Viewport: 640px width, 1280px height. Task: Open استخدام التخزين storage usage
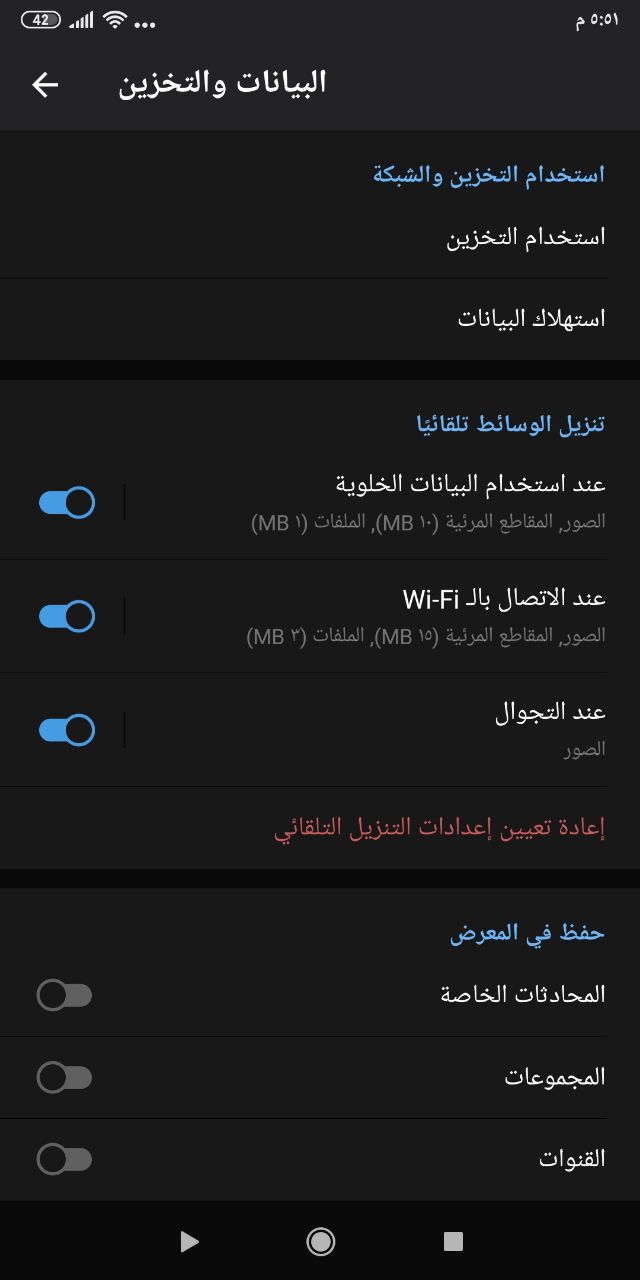pyautogui.click(x=320, y=238)
